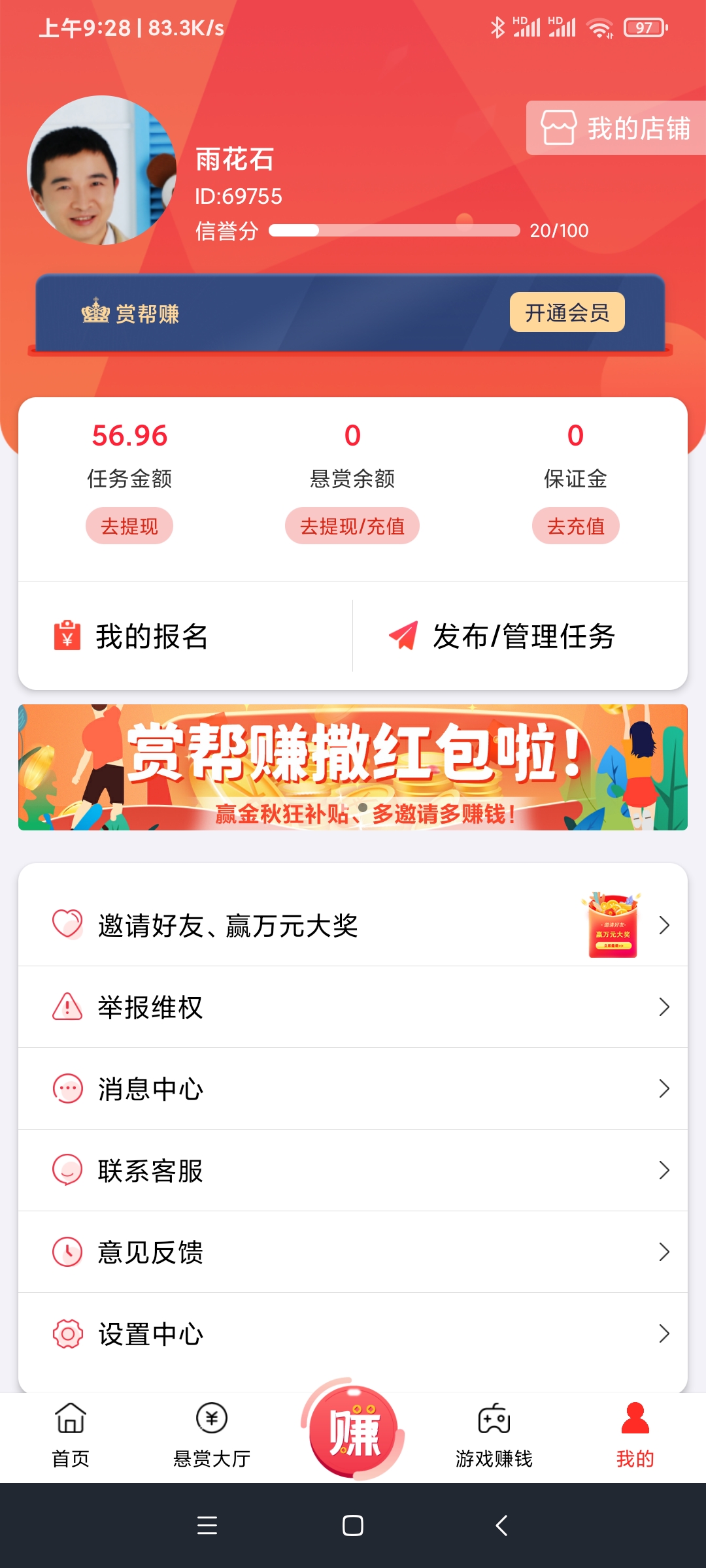706x1568 pixels.
Task: Tap 去提现/充值 under 悬赏余额
Action: (x=352, y=526)
